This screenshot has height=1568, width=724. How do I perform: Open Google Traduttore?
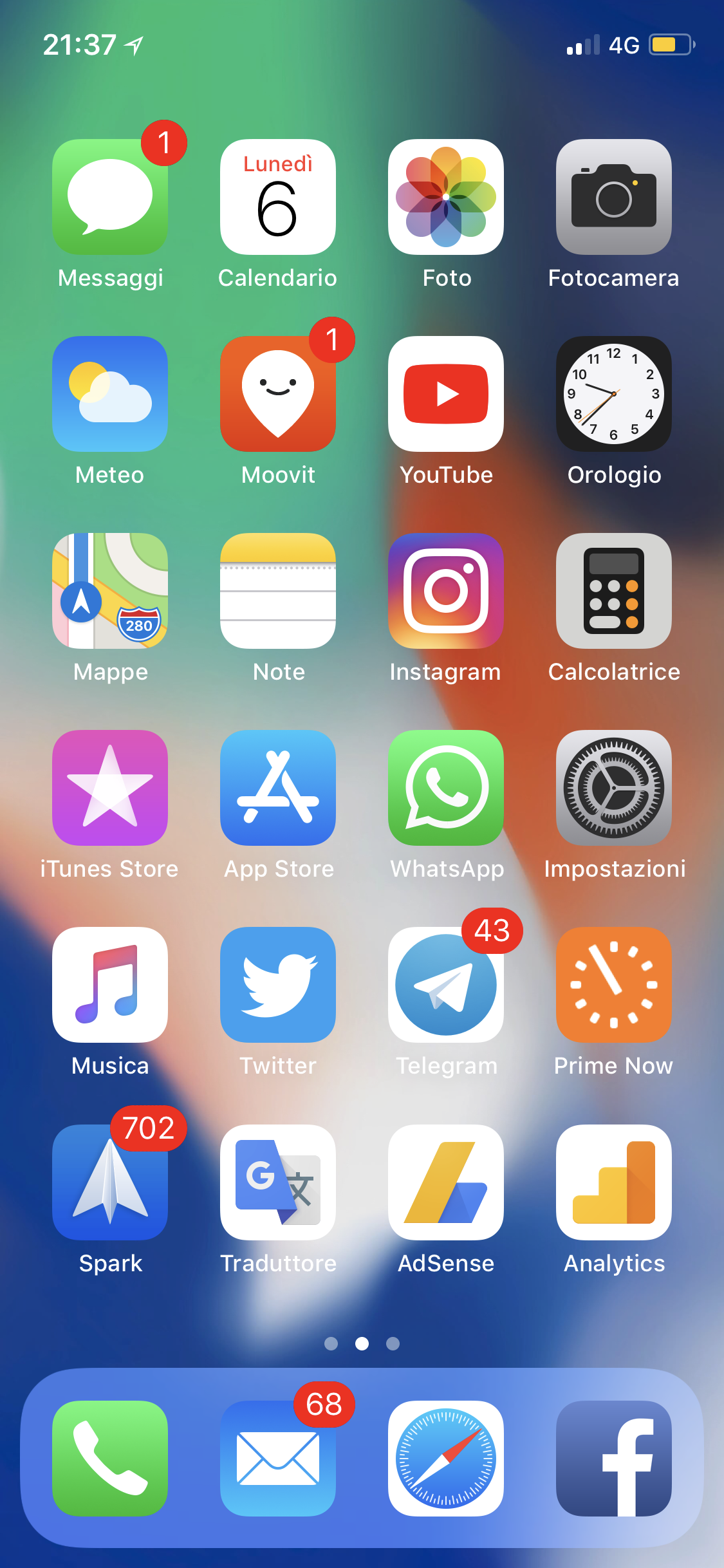pos(278,1182)
